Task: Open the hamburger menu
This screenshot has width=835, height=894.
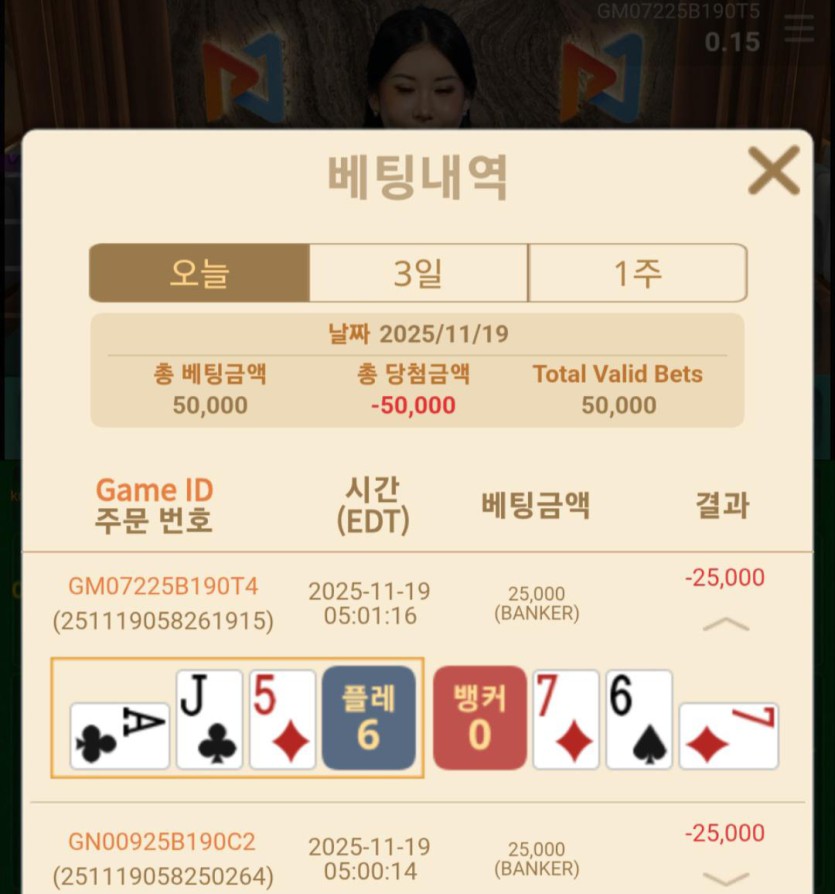Action: click(x=799, y=30)
